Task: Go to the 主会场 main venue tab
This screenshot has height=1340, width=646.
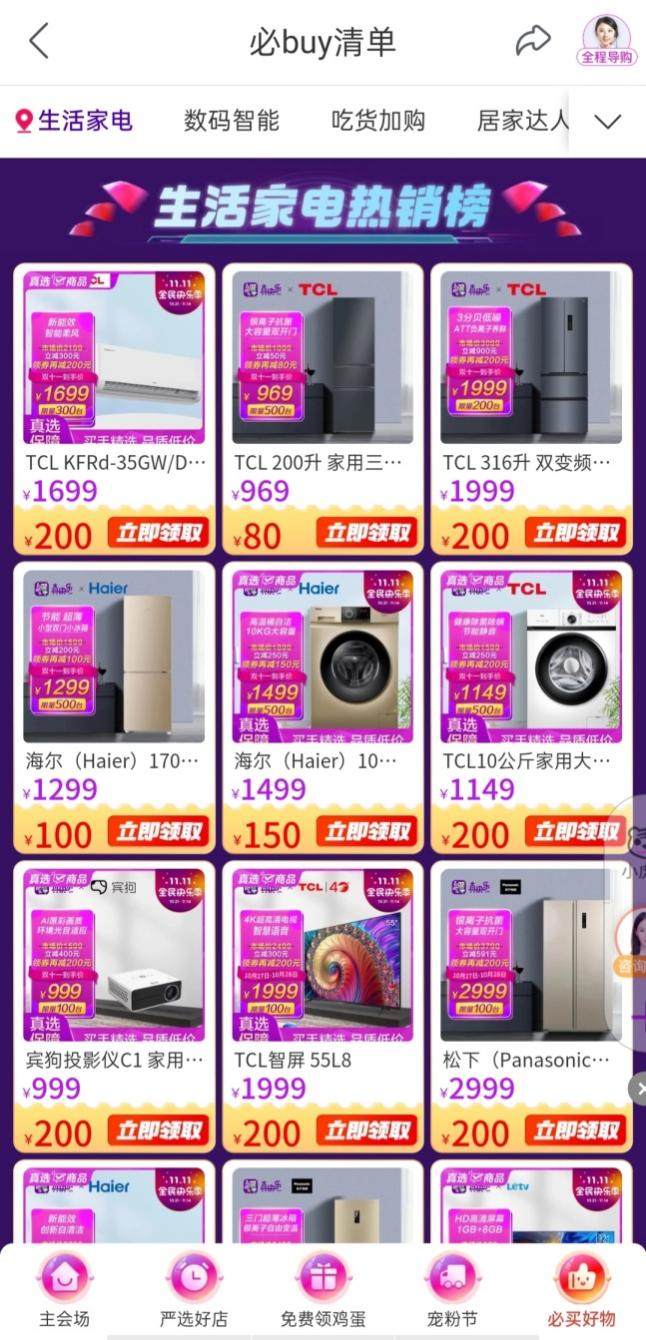Action: coord(64,1292)
